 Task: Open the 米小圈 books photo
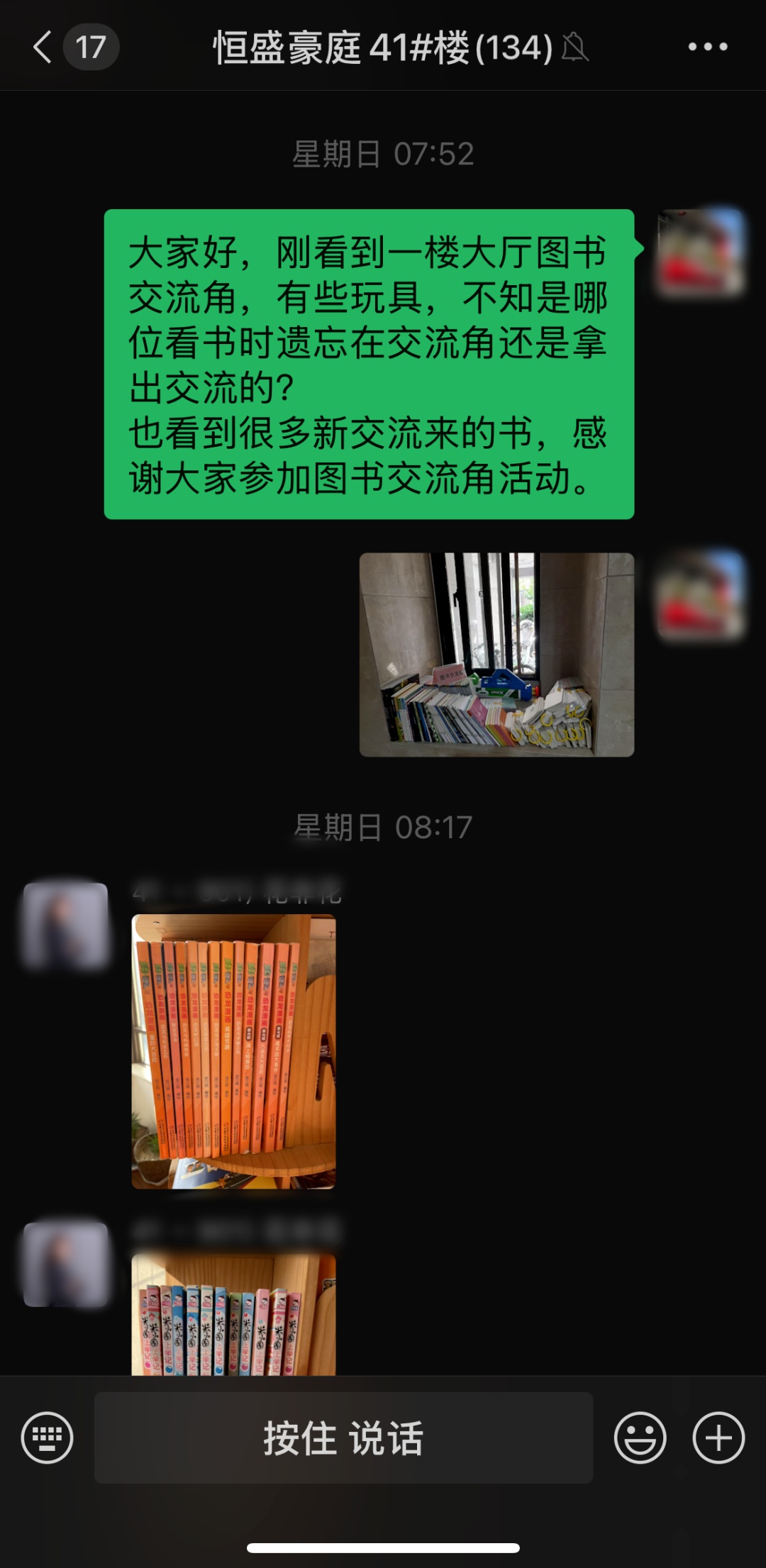tap(233, 1314)
